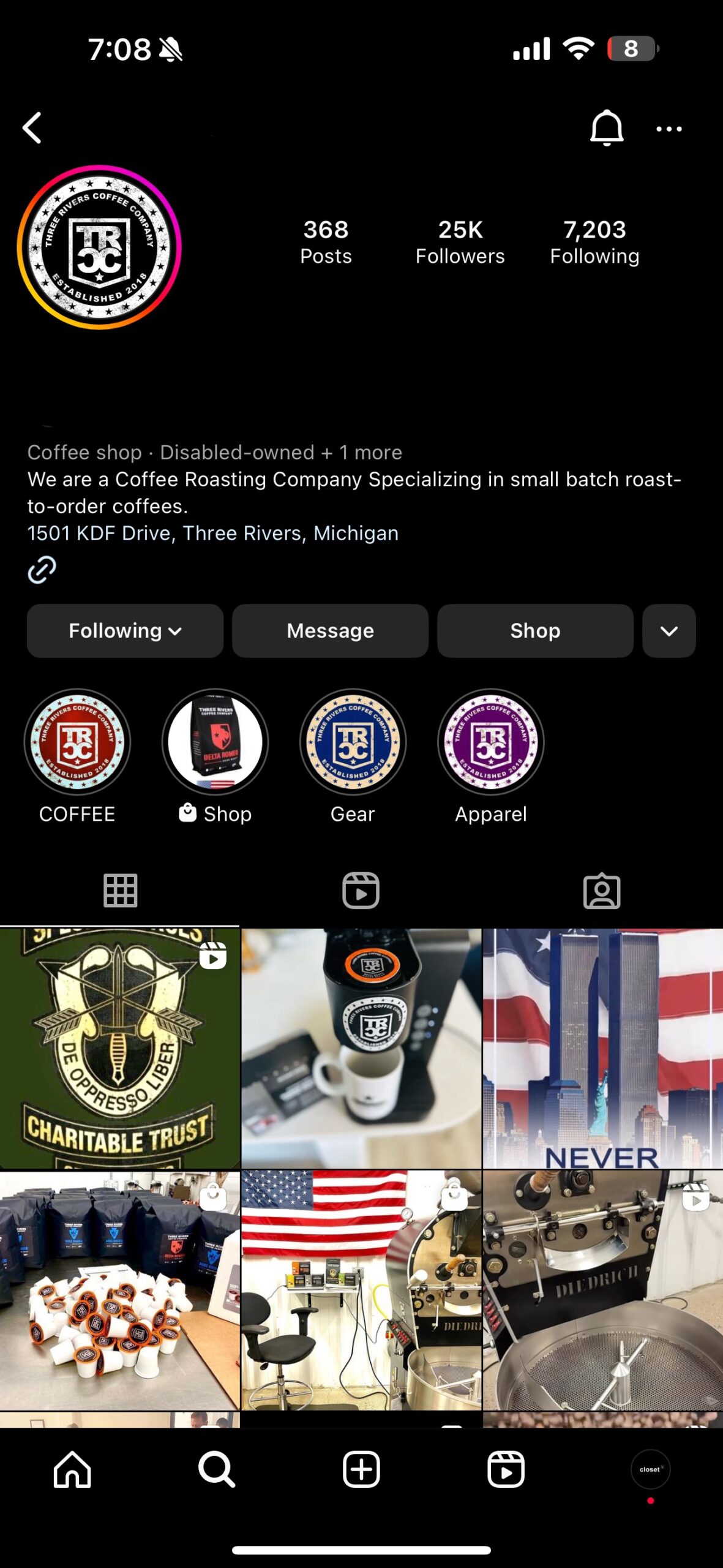Expand suggested accounts with the chevron button
Screen dimensions: 723x1568
pyautogui.click(x=669, y=631)
